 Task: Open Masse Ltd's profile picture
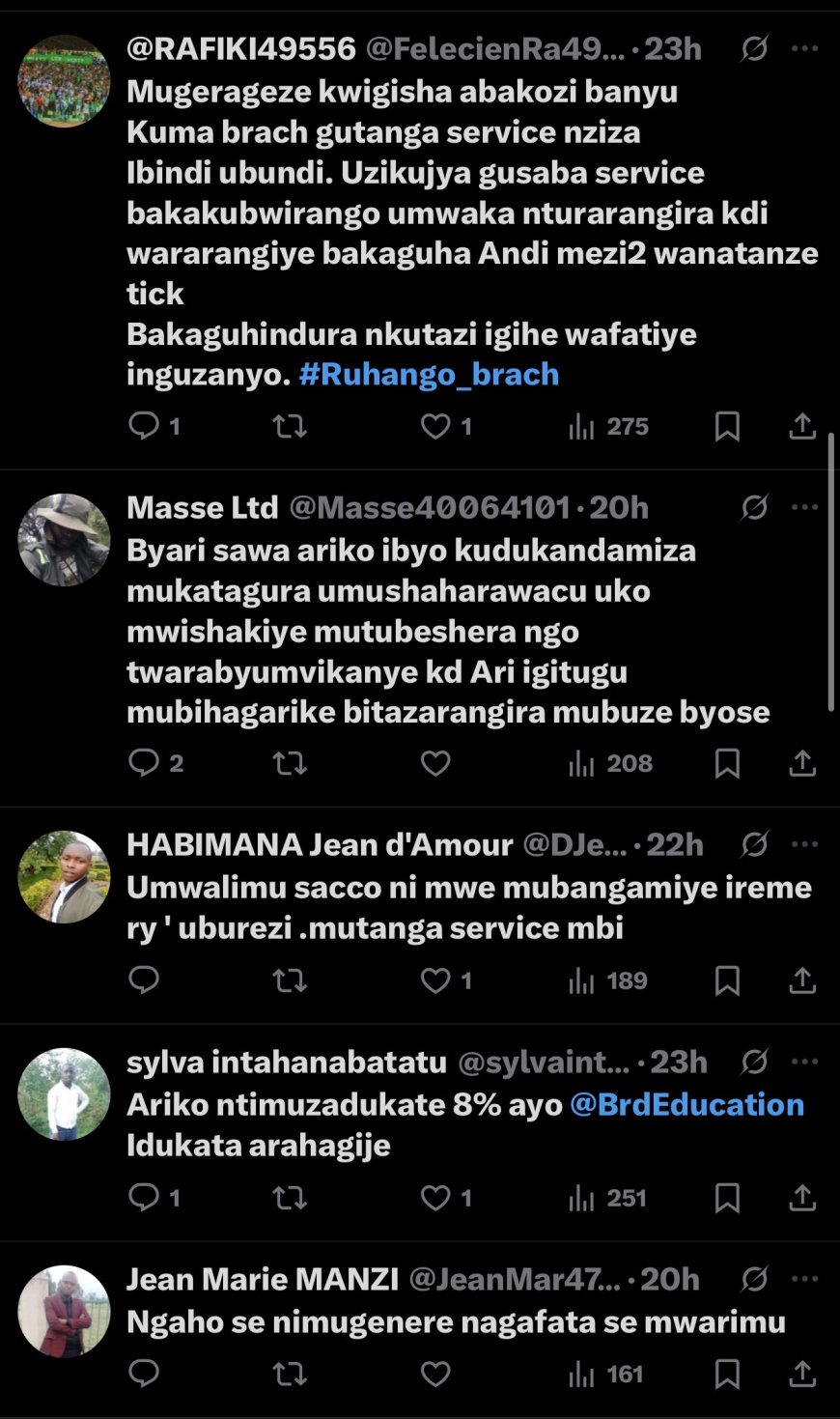[64, 540]
